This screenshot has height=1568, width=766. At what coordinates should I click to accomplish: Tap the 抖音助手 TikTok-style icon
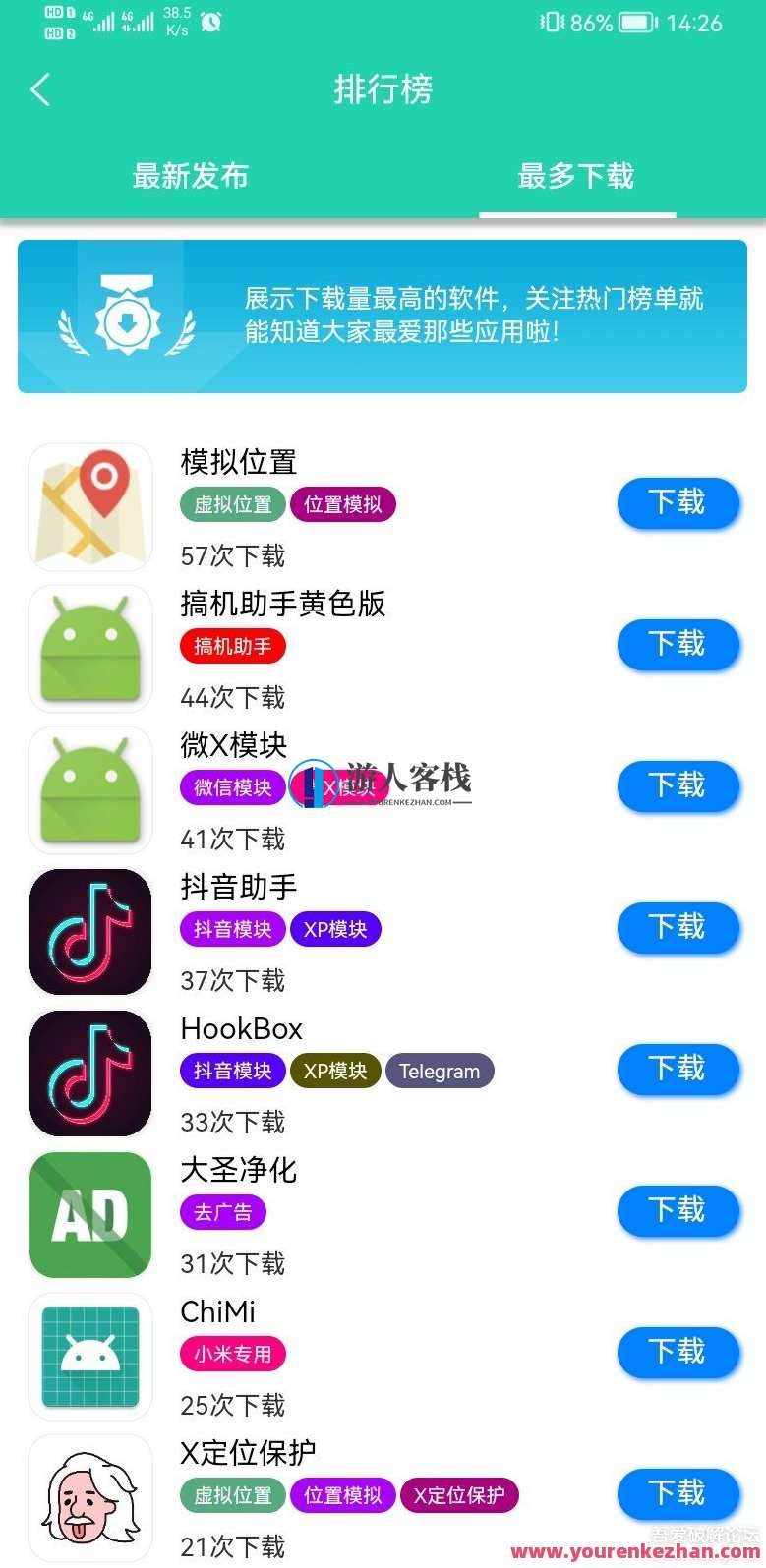pyautogui.click(x=89, y=930)
